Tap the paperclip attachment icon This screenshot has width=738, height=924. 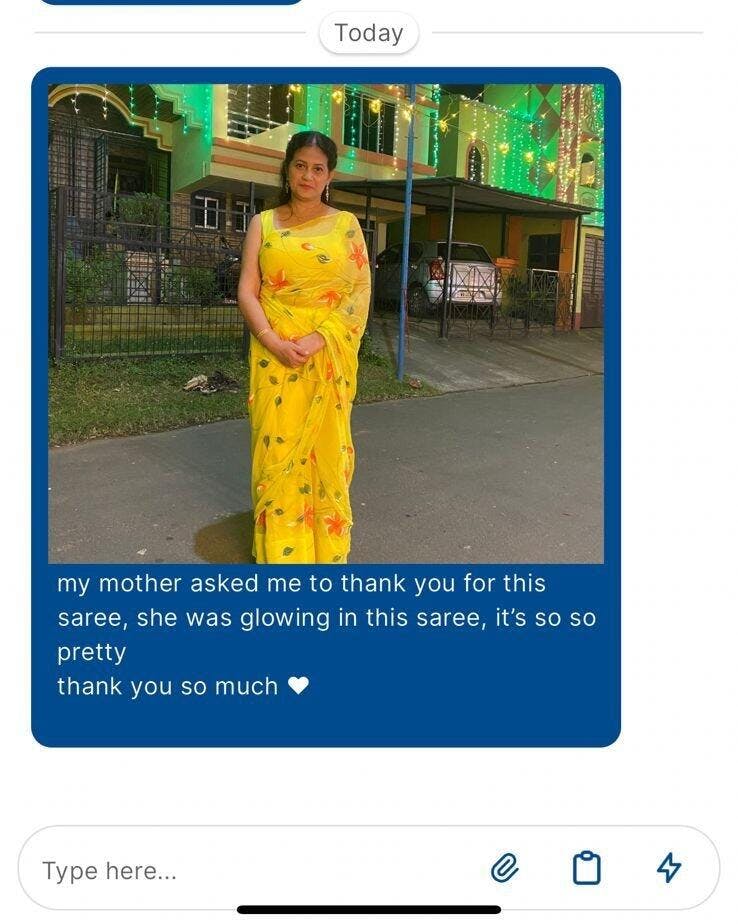click(x=505, y=868)
